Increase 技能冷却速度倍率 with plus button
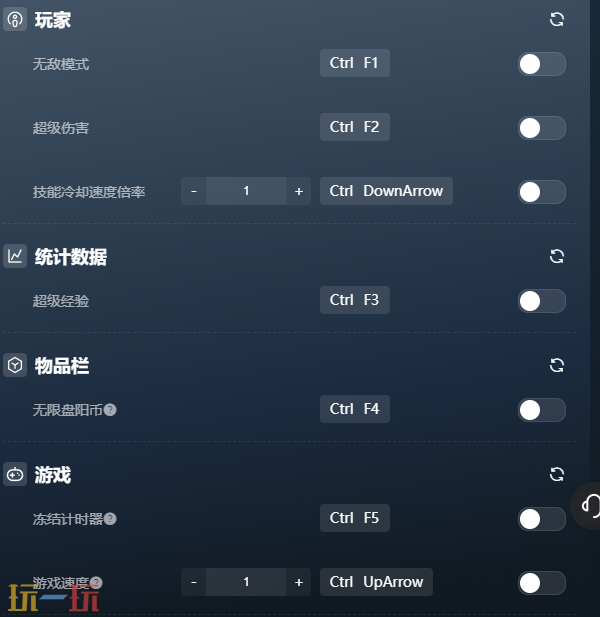This screenshot has width=600, height=617. (x=298, y=191)
